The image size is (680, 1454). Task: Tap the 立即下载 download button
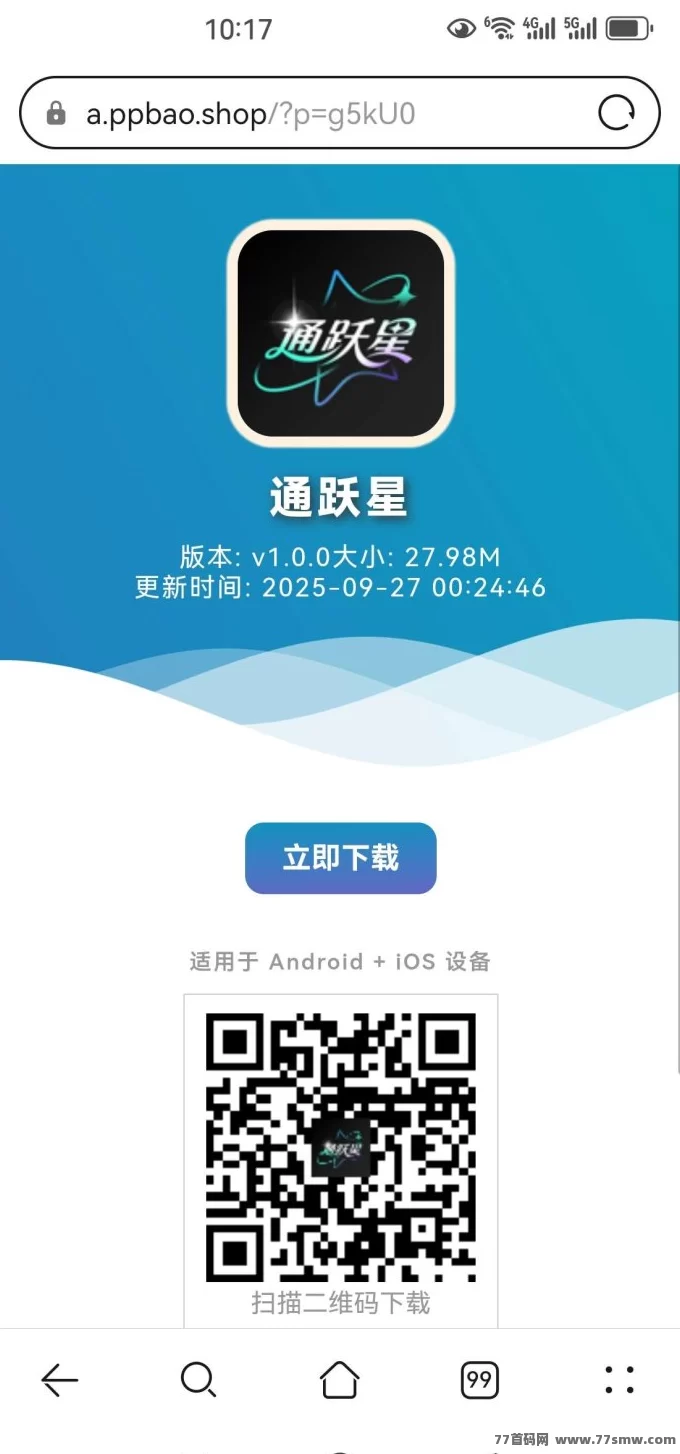(x=340, y=858)
